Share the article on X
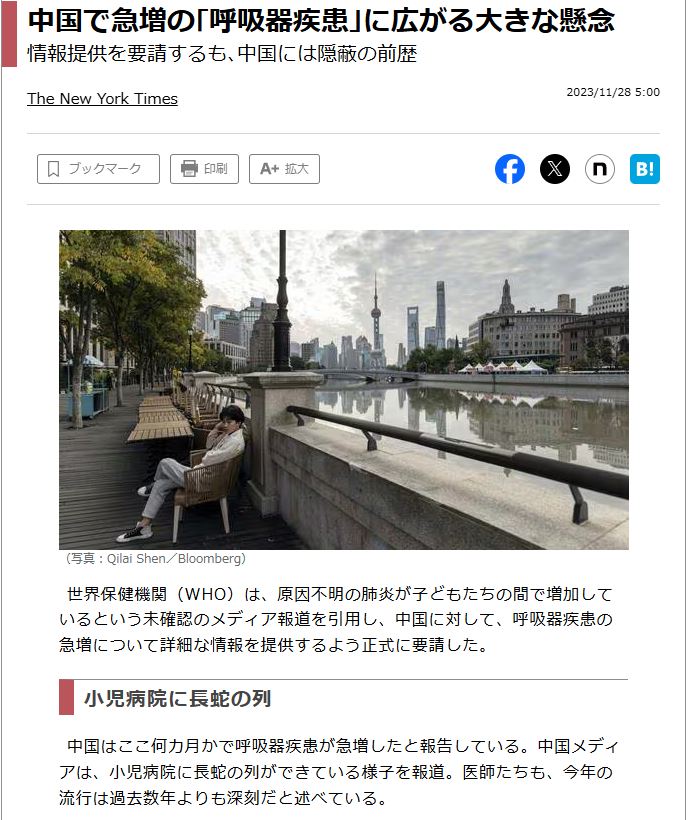The width and height of the screenshot is (688, 820). pyautogui.click(x=555, y=169)
